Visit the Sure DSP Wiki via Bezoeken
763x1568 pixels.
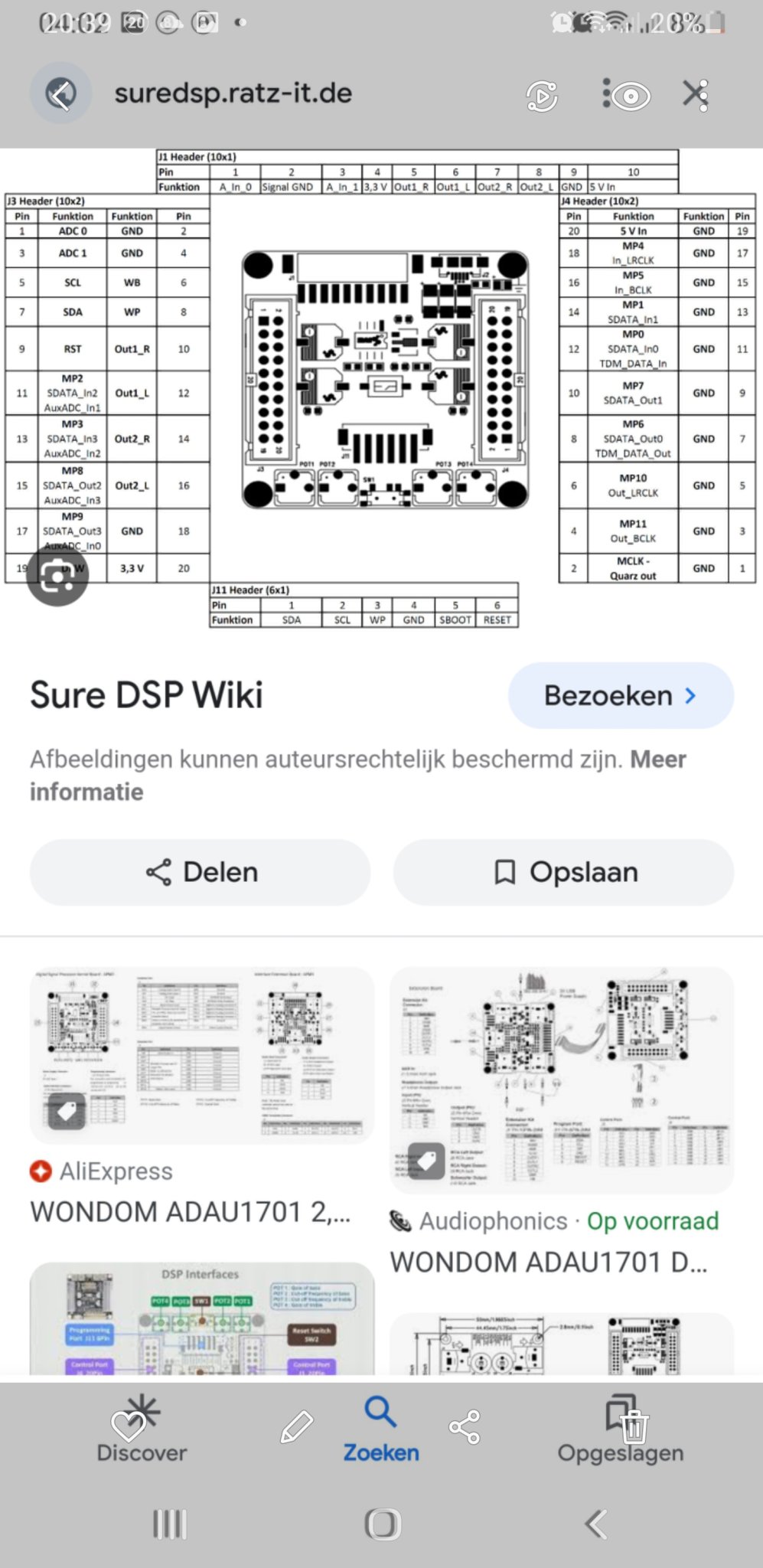[621, 695]
